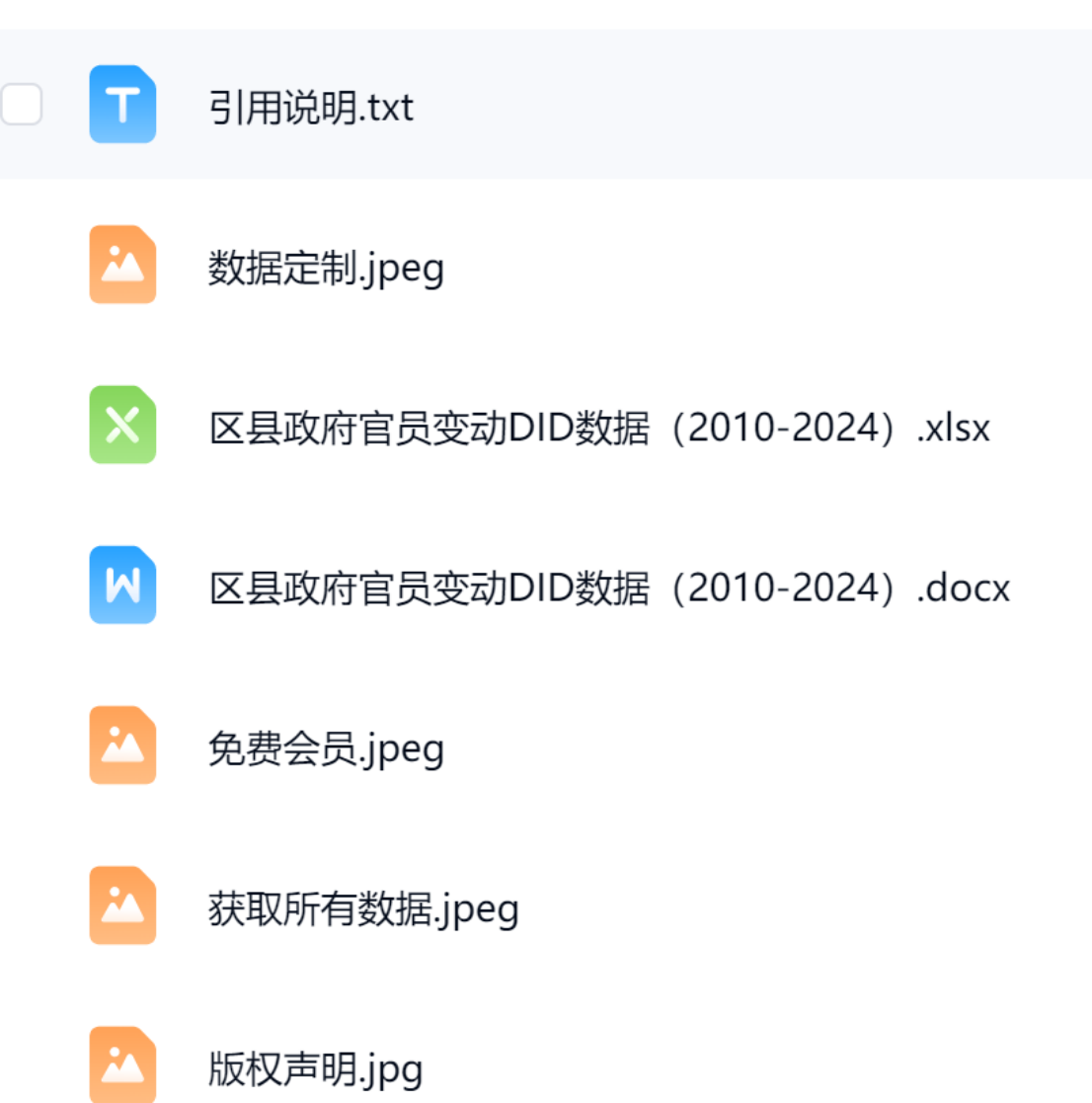Viewport: 1092px width, 1103px height.
Task: Open the 区县政府官员变动DID数据 .docx document
Action: click(x=608, y=589)
